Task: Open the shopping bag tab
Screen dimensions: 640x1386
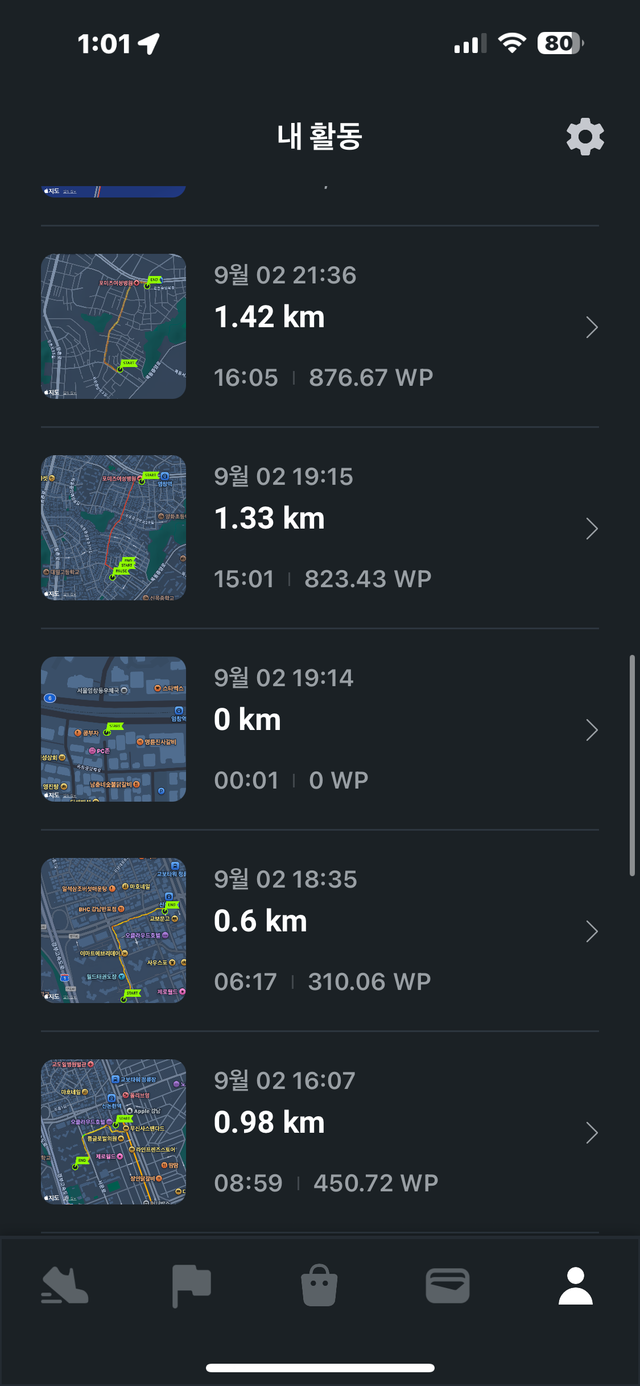Action: point(320,1285)
